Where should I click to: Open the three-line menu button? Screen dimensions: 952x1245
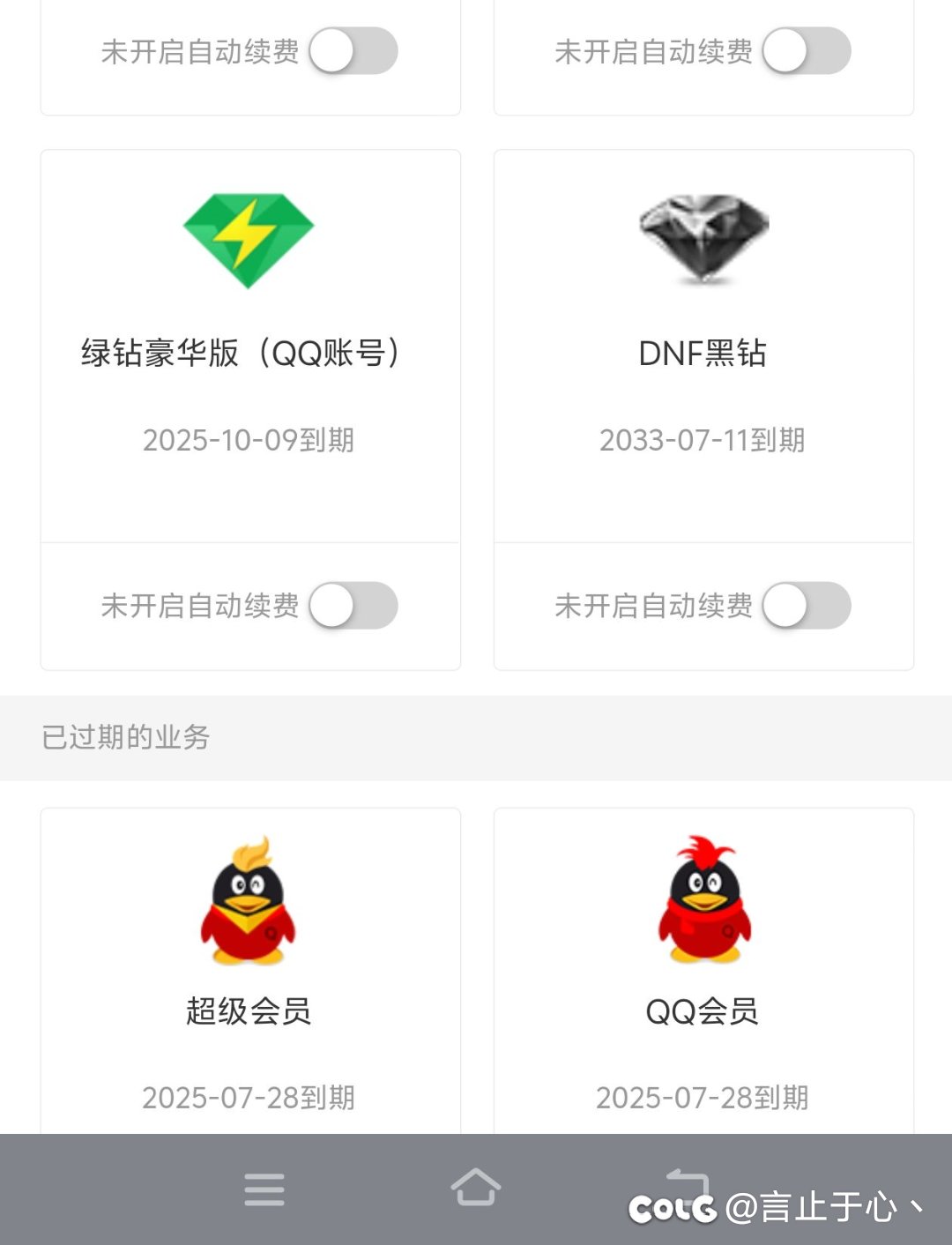coord(264,1189)
